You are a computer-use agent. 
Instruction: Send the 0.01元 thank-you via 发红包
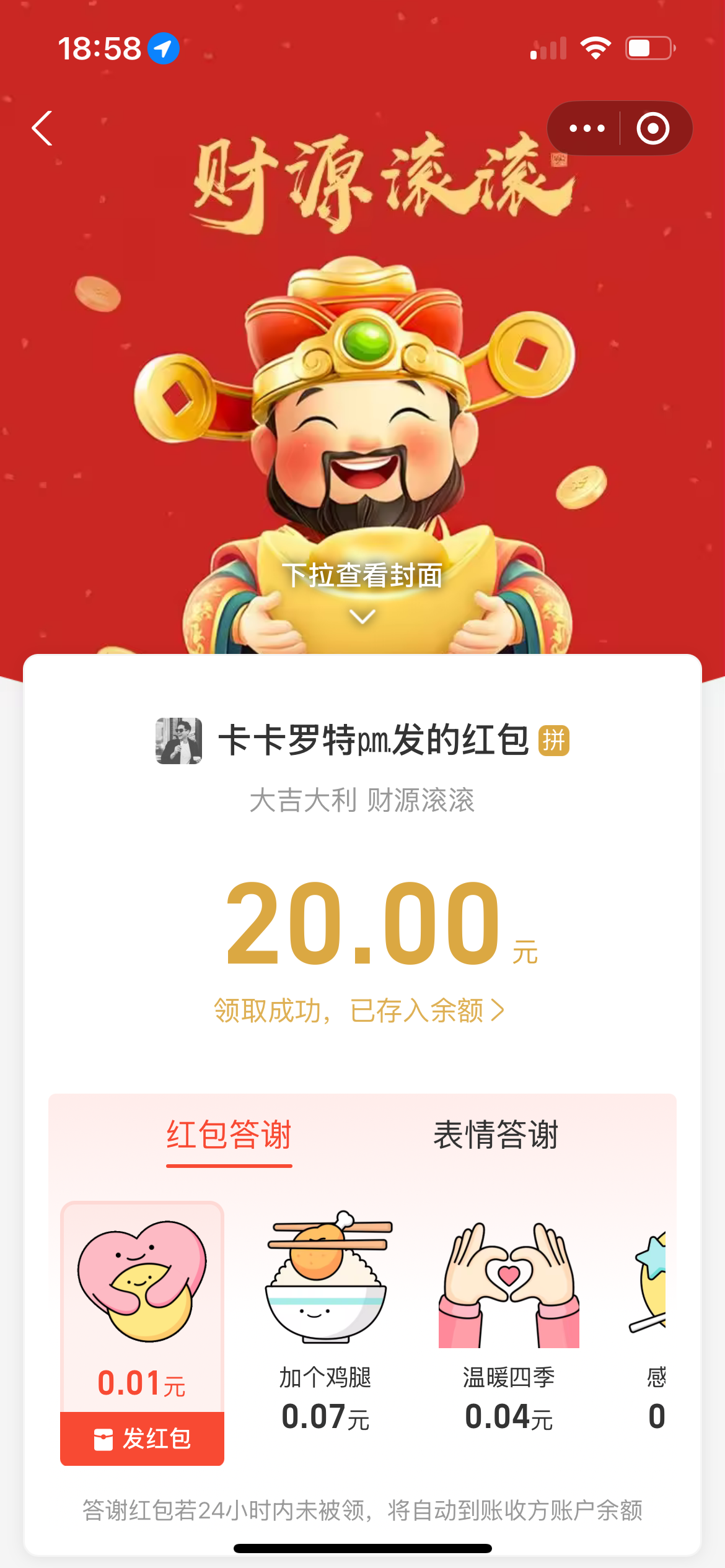[x=142, y=1438]
